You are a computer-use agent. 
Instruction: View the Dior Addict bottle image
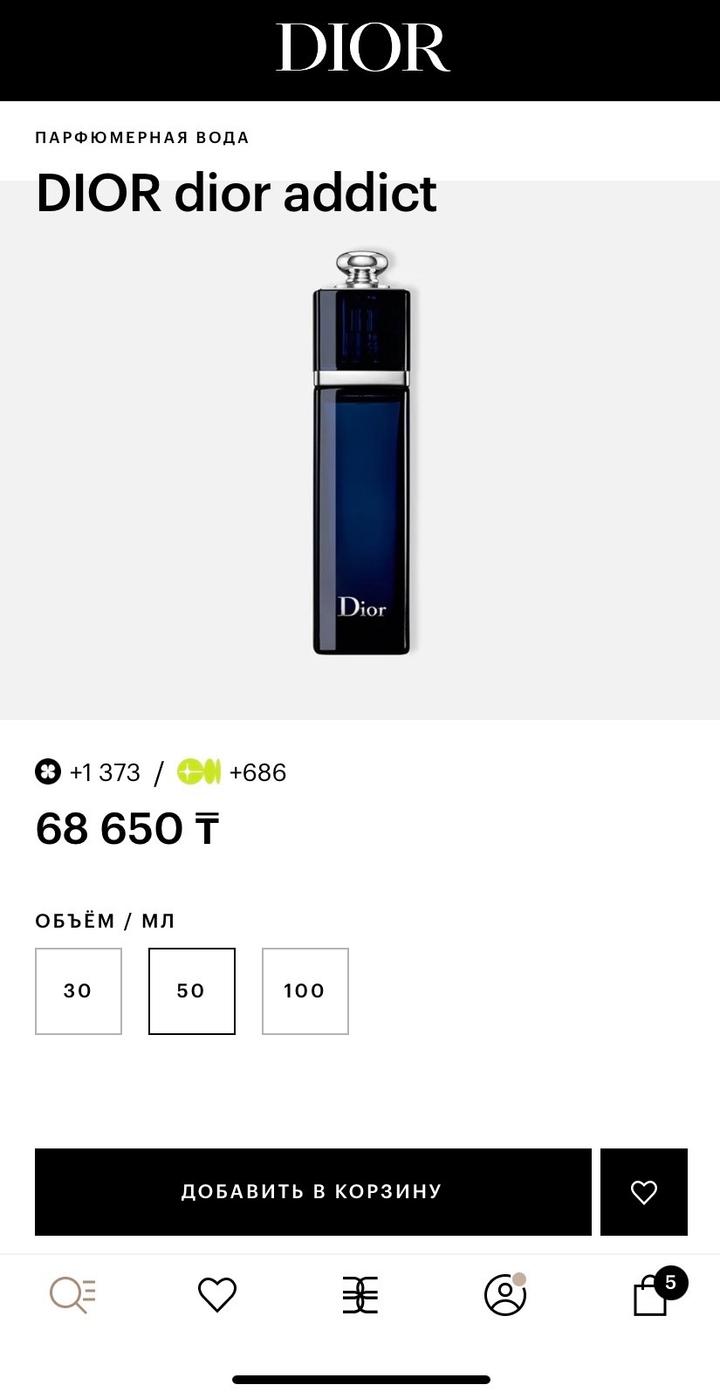click(361, 455)
